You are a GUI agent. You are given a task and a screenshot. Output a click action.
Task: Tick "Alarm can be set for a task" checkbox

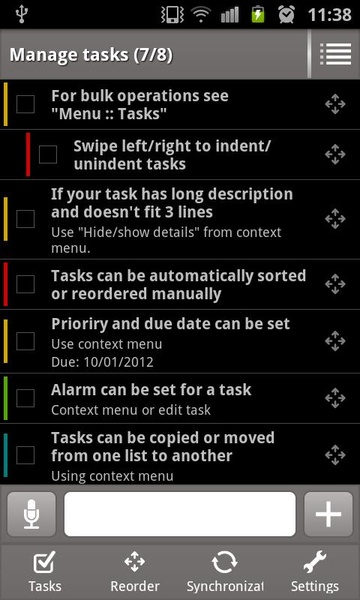(25, 398)
